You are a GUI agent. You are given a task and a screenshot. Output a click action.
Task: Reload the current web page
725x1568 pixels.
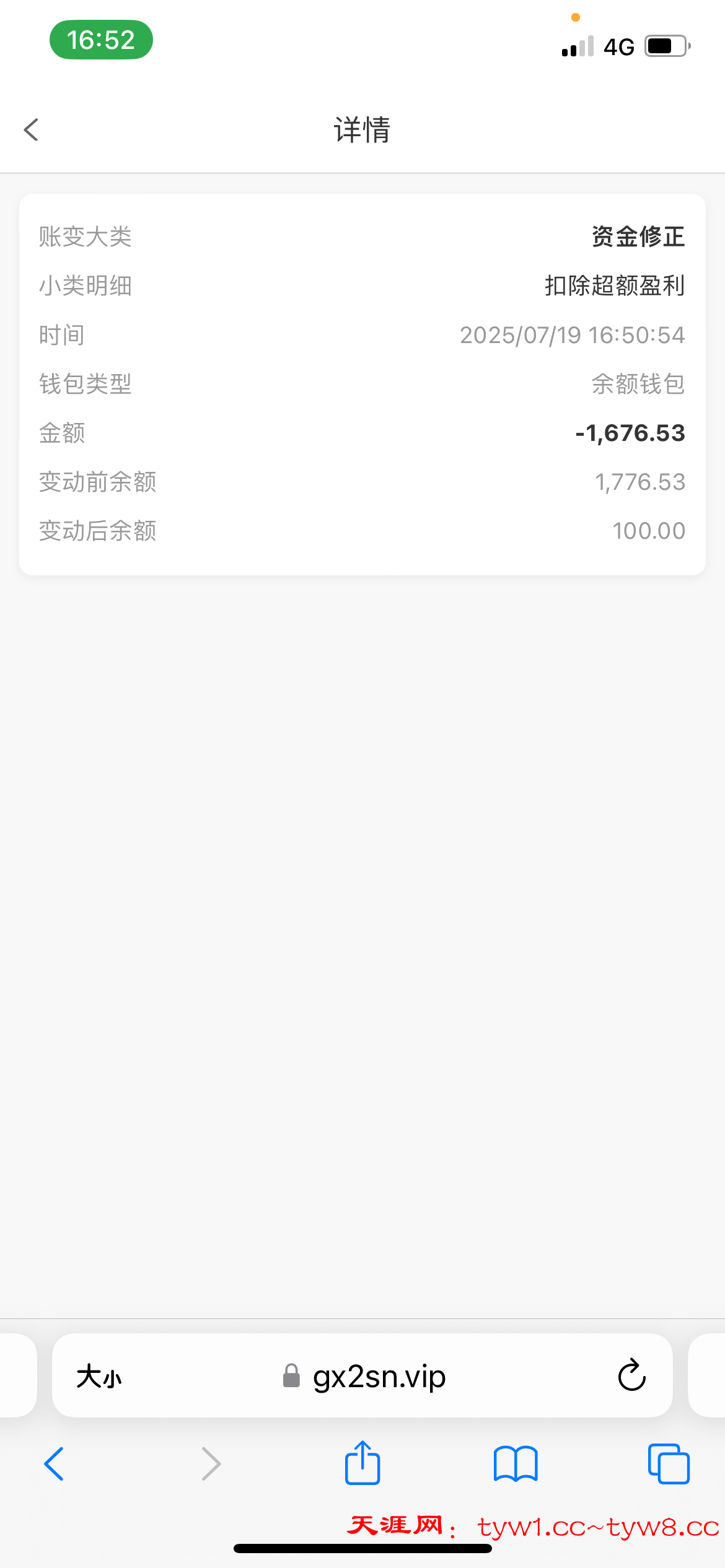631,1376
